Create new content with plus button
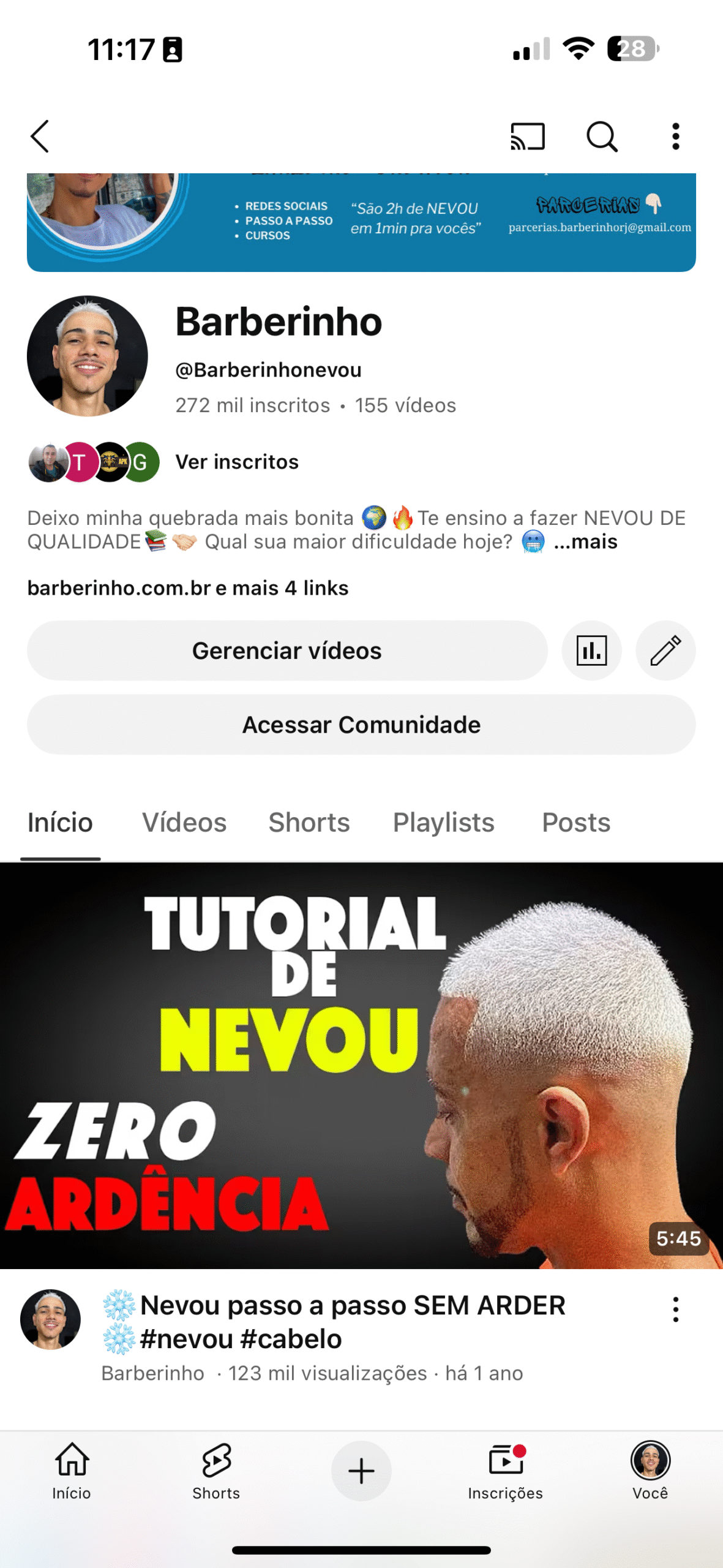Image resolution: width=723 pixels, height=1568 pixels. pos(361,1471)
